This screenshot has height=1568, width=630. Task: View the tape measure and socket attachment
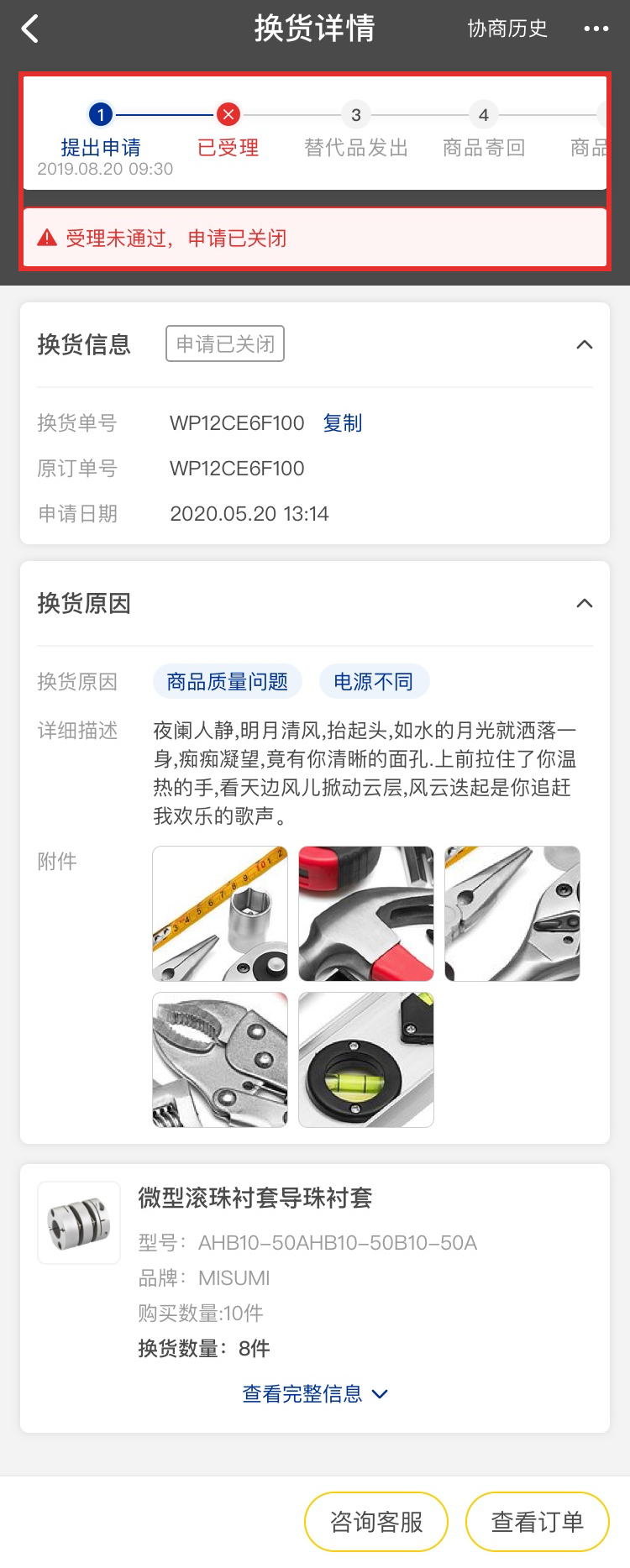pyautogui.click(x=220, y=914)
